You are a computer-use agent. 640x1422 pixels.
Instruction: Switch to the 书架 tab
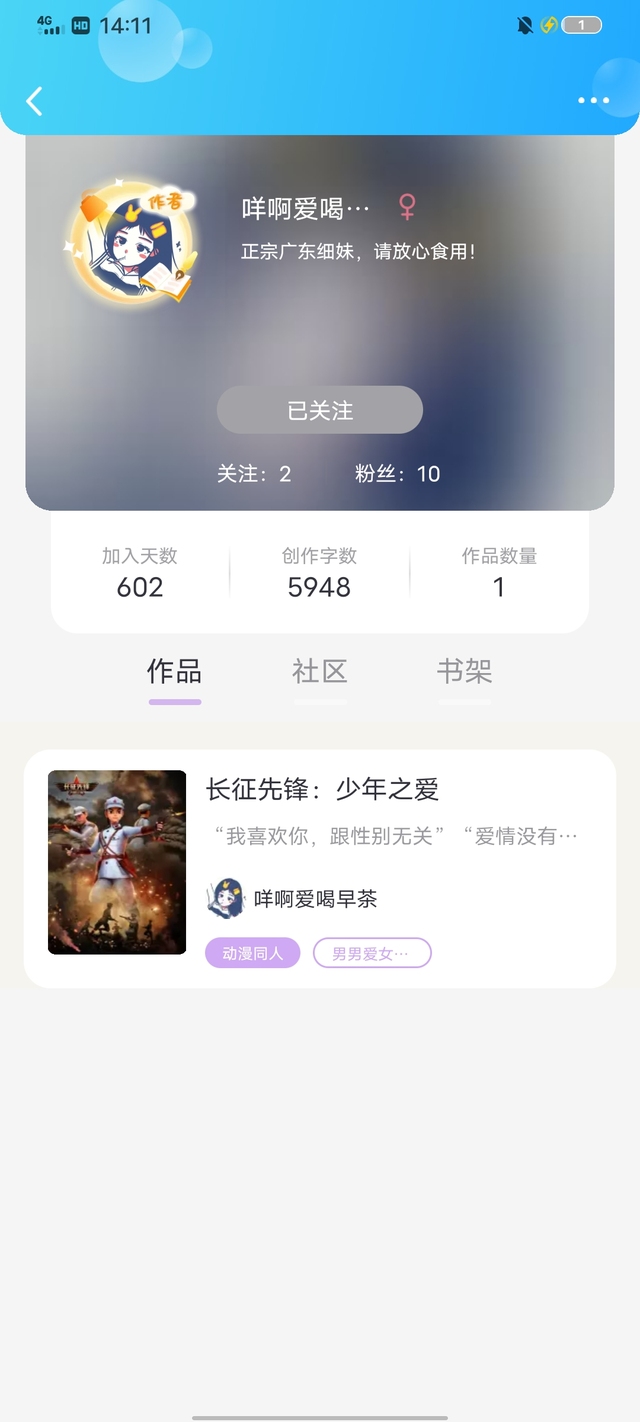(464, 672)
